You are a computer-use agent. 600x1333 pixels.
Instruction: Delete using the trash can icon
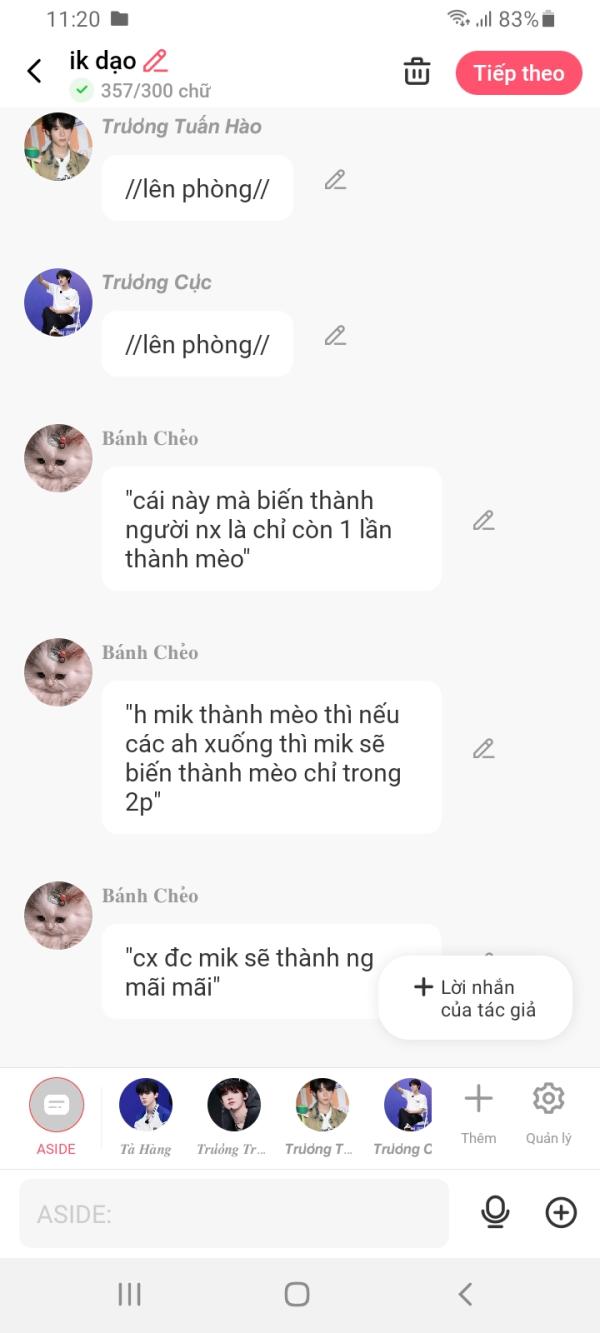pos(417,72)
